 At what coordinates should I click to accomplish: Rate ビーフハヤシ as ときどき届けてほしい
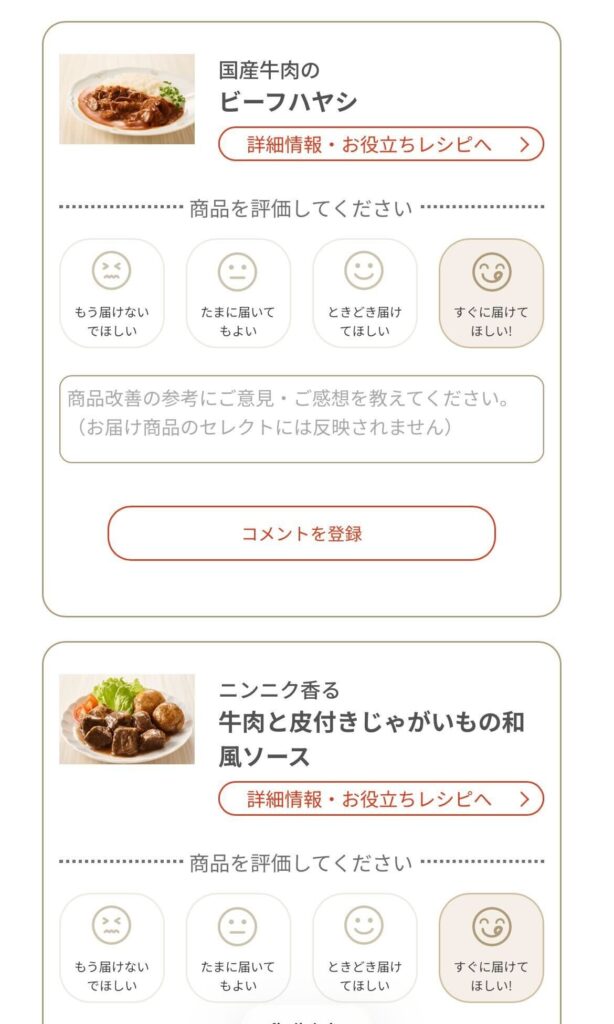point(364,293)
